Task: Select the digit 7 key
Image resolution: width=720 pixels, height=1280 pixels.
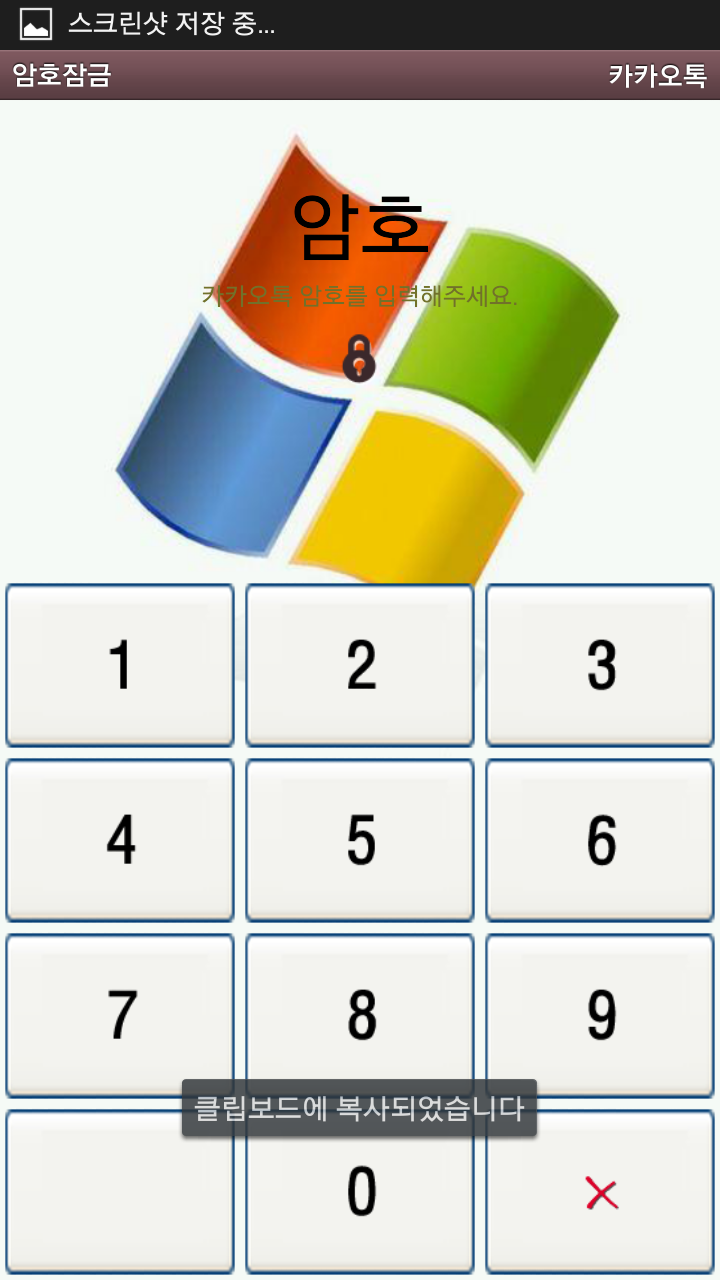Action: point(120,1015)
